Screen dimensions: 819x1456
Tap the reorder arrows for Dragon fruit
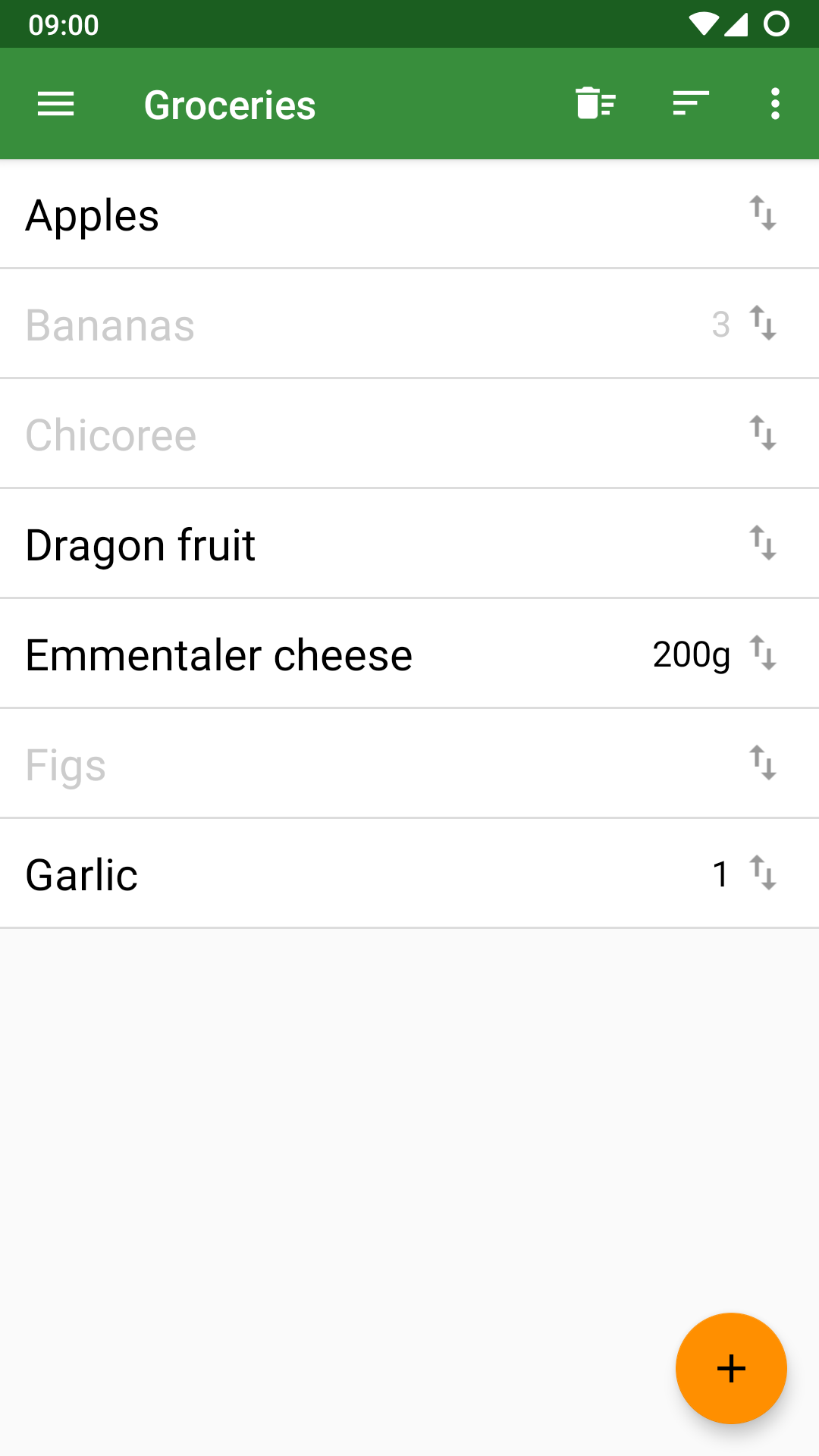click(763, 543)
